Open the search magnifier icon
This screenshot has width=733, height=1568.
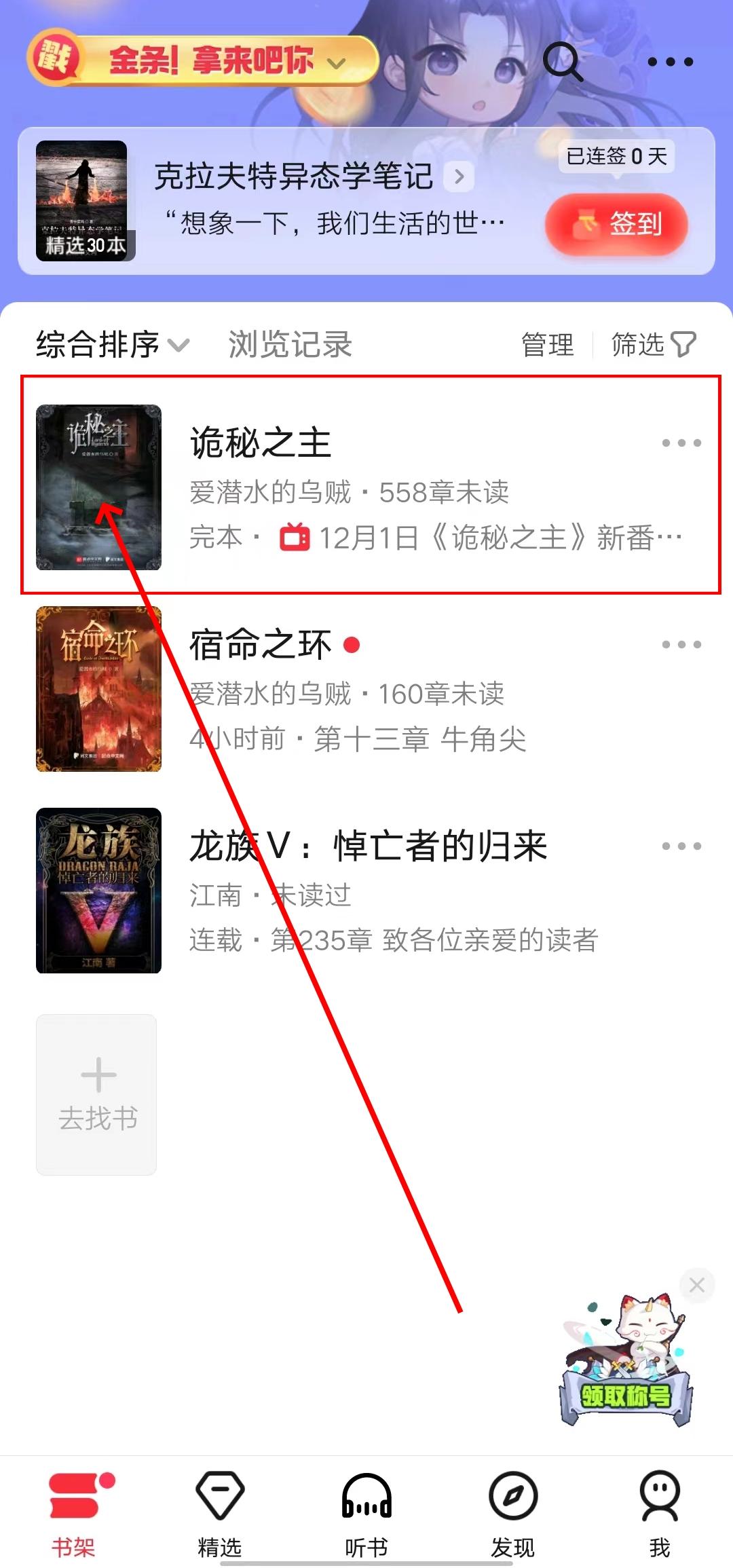(563, 61)
